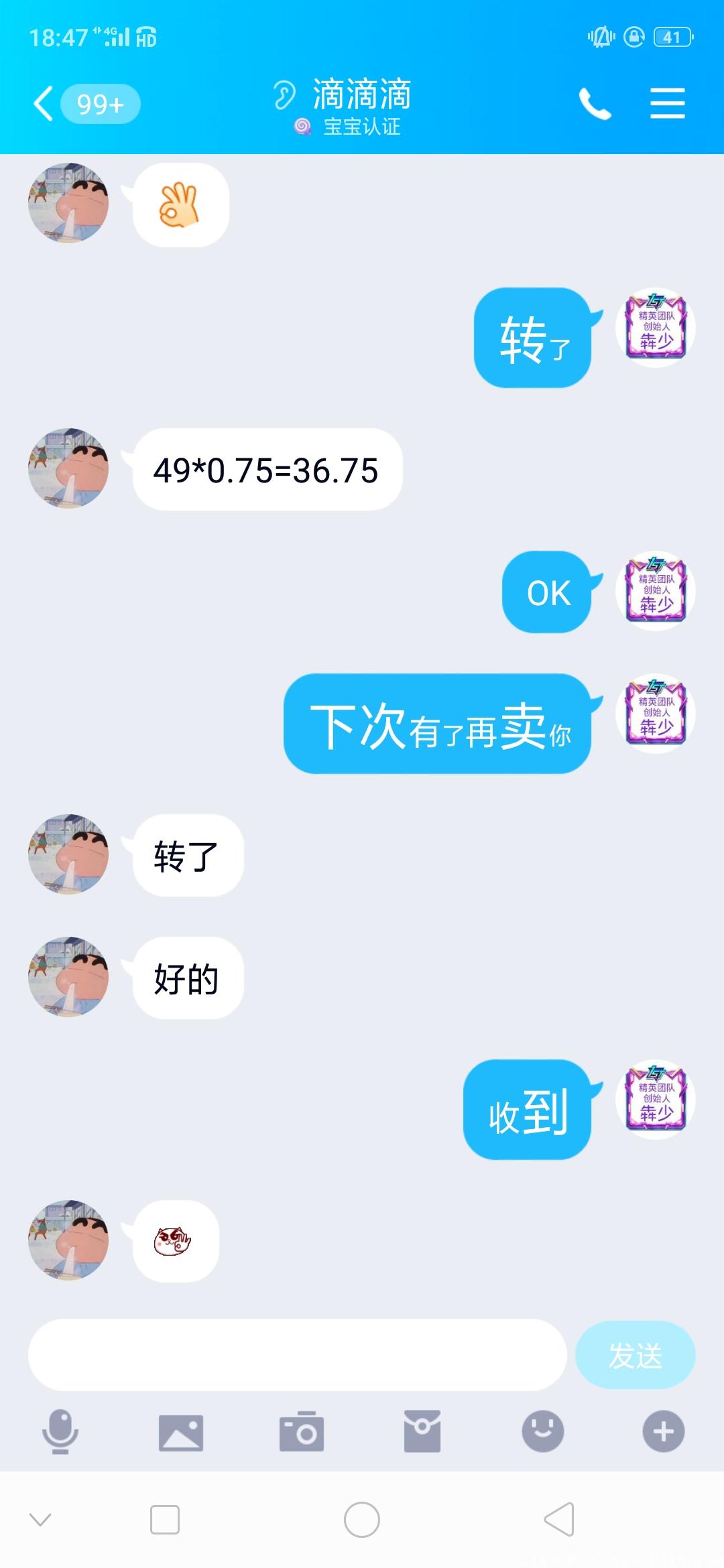Tap the earphone icon beside 滴滴滴
724x1568 pixels.
click(x=286, y=94)
